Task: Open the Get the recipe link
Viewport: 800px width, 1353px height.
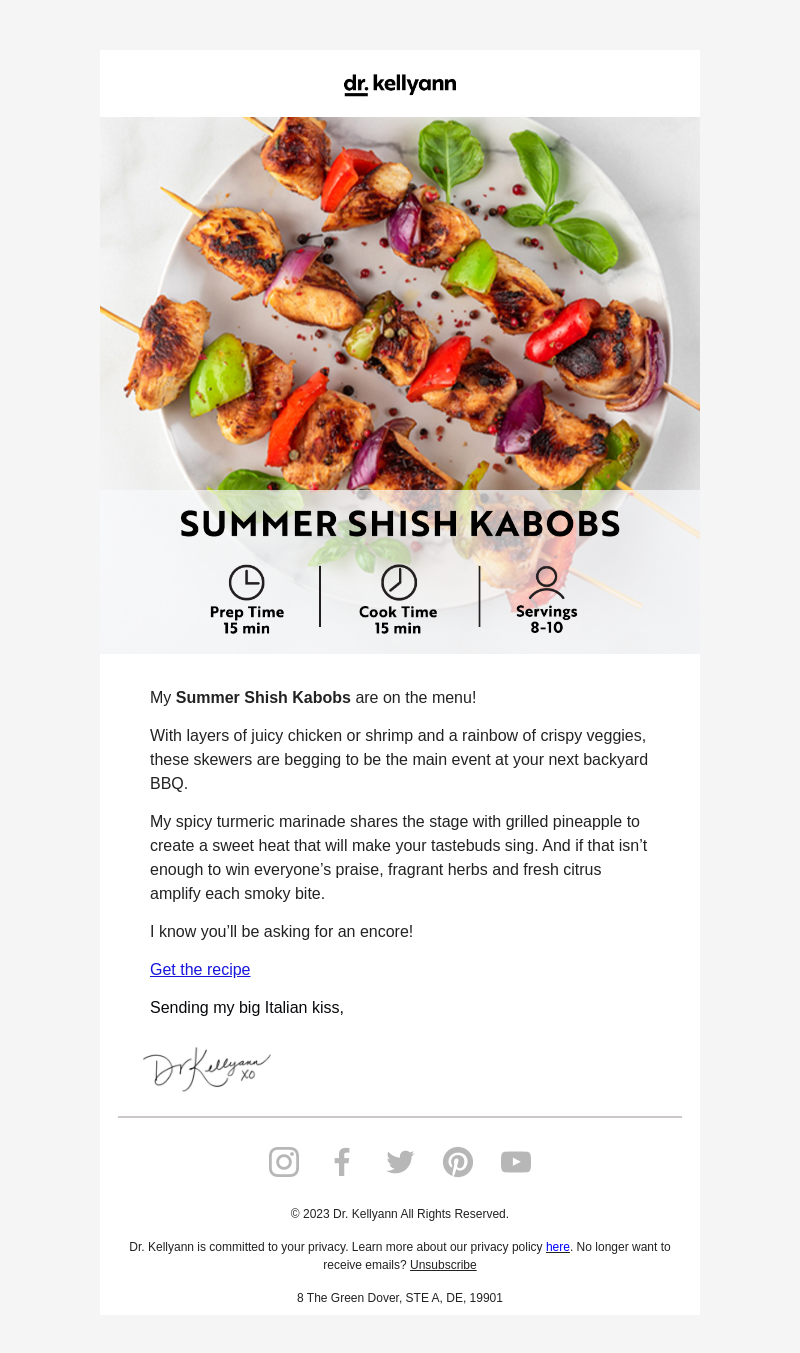Action: [x=200, y=969]
